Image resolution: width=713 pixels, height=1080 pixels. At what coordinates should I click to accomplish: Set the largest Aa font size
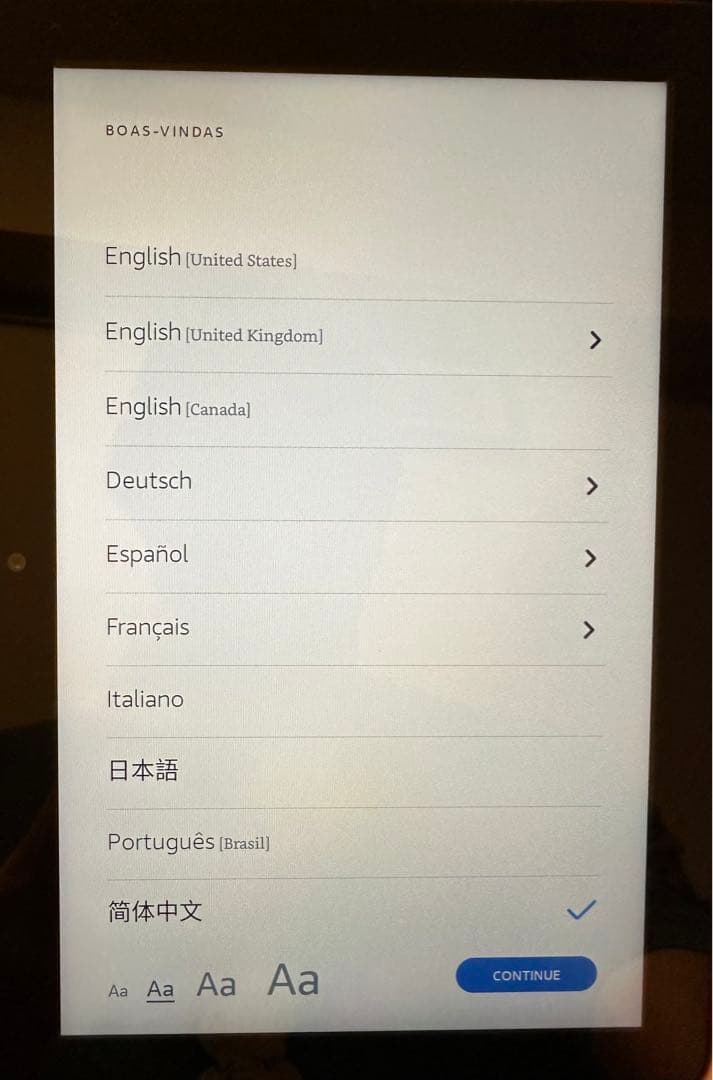point(293,980)
